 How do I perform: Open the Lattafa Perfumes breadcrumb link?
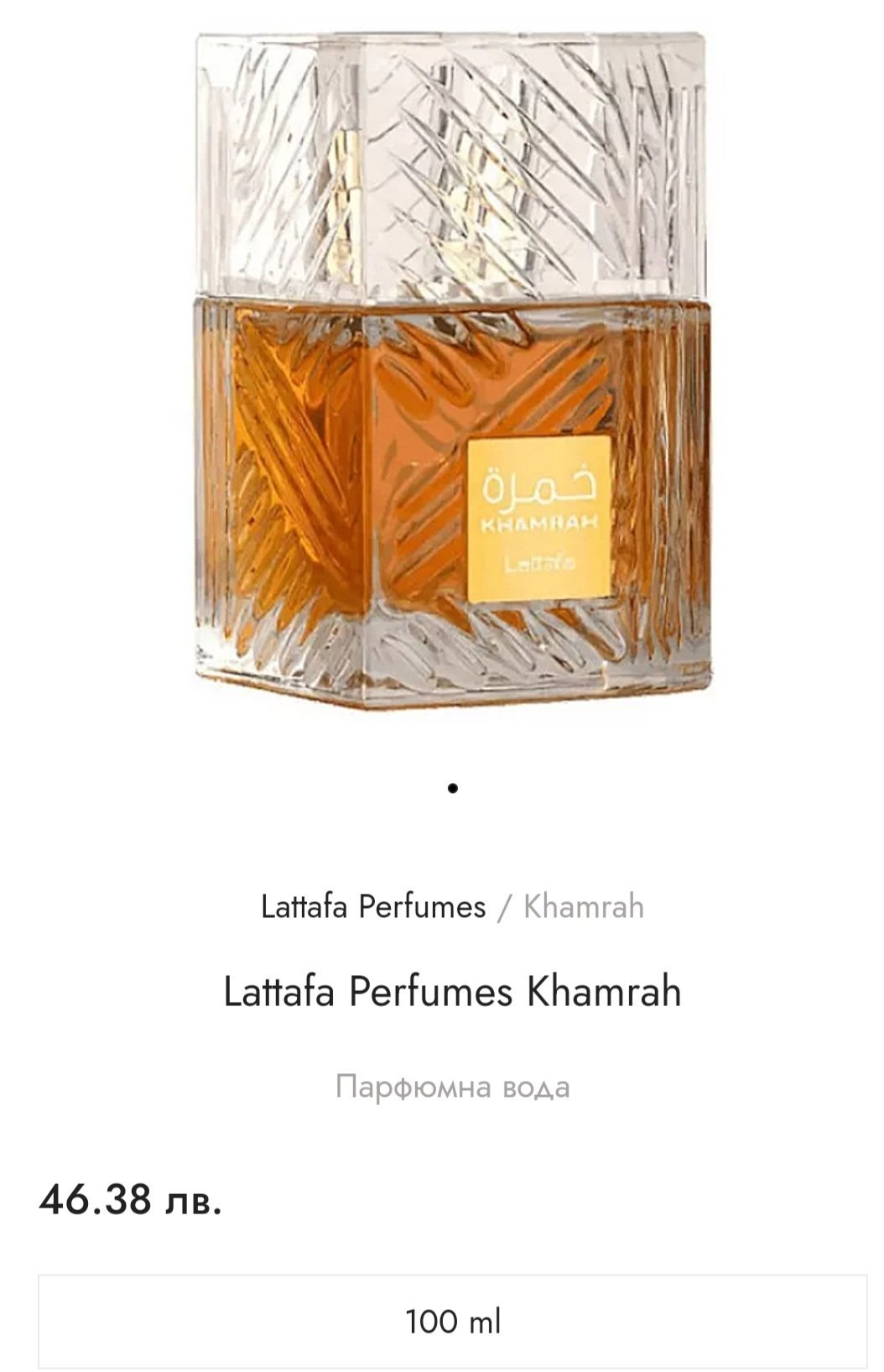372,907
